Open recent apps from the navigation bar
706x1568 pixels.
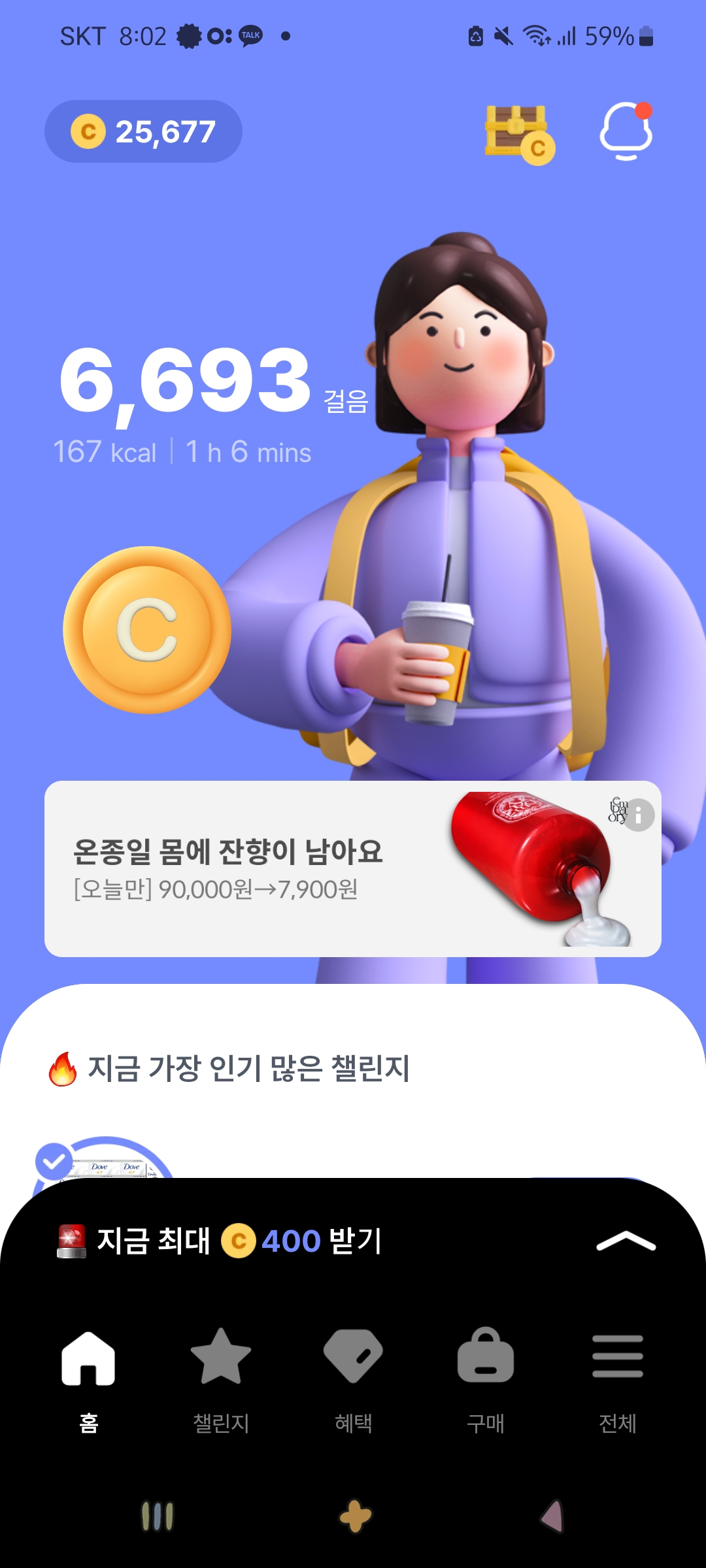158,1516
